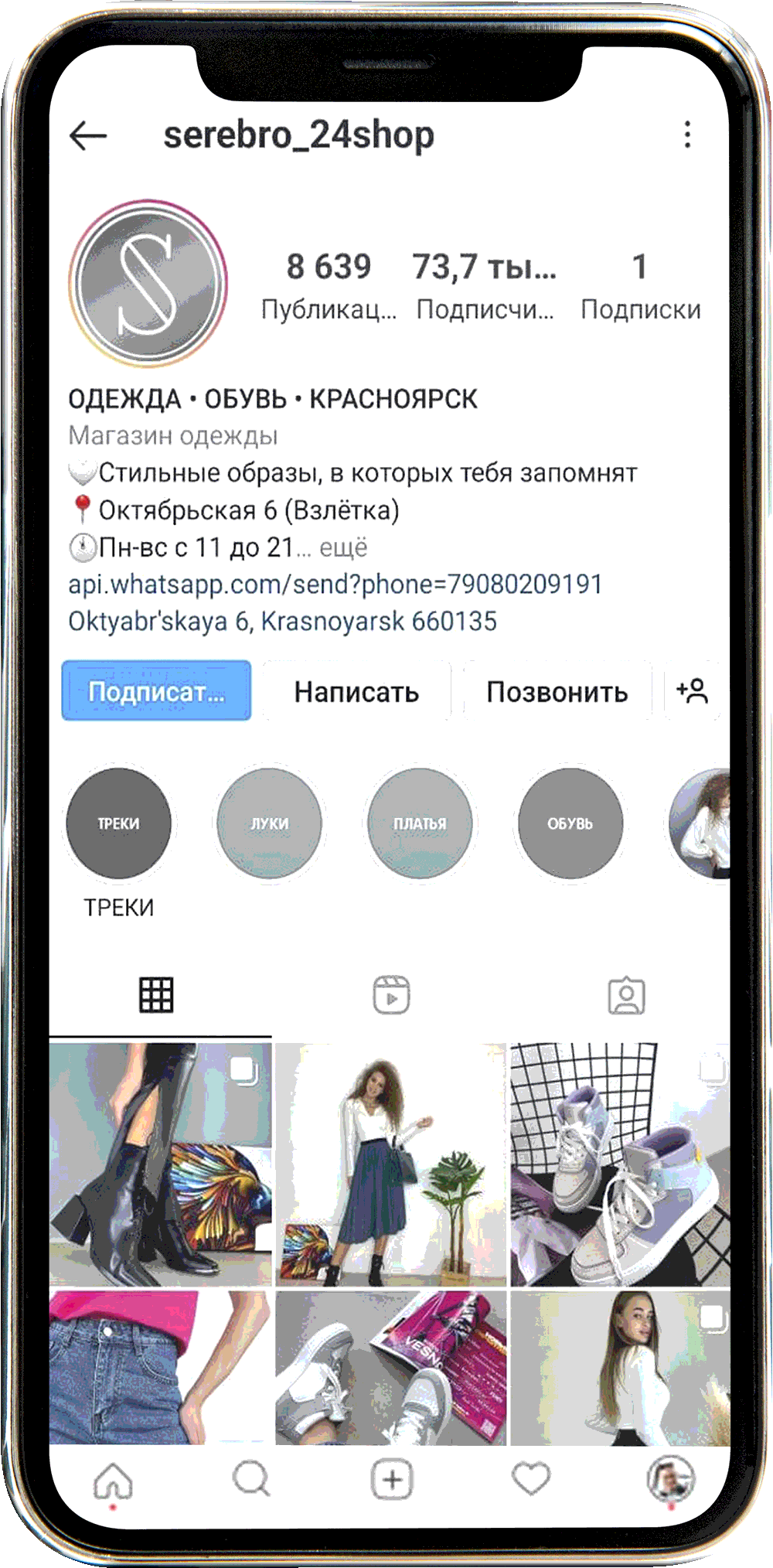Open the api.whatsapp.com link

[335, 584]
